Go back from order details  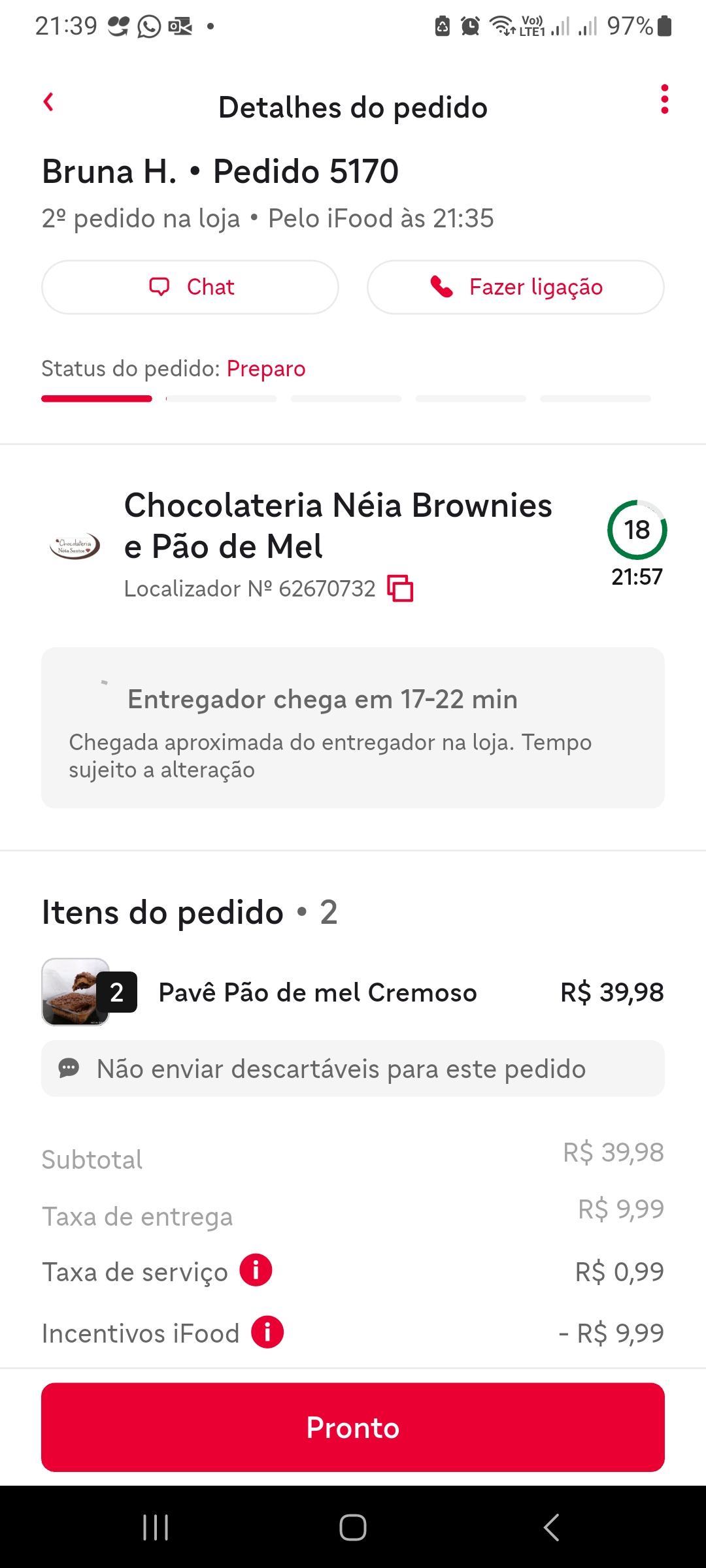tap(48, 103)
